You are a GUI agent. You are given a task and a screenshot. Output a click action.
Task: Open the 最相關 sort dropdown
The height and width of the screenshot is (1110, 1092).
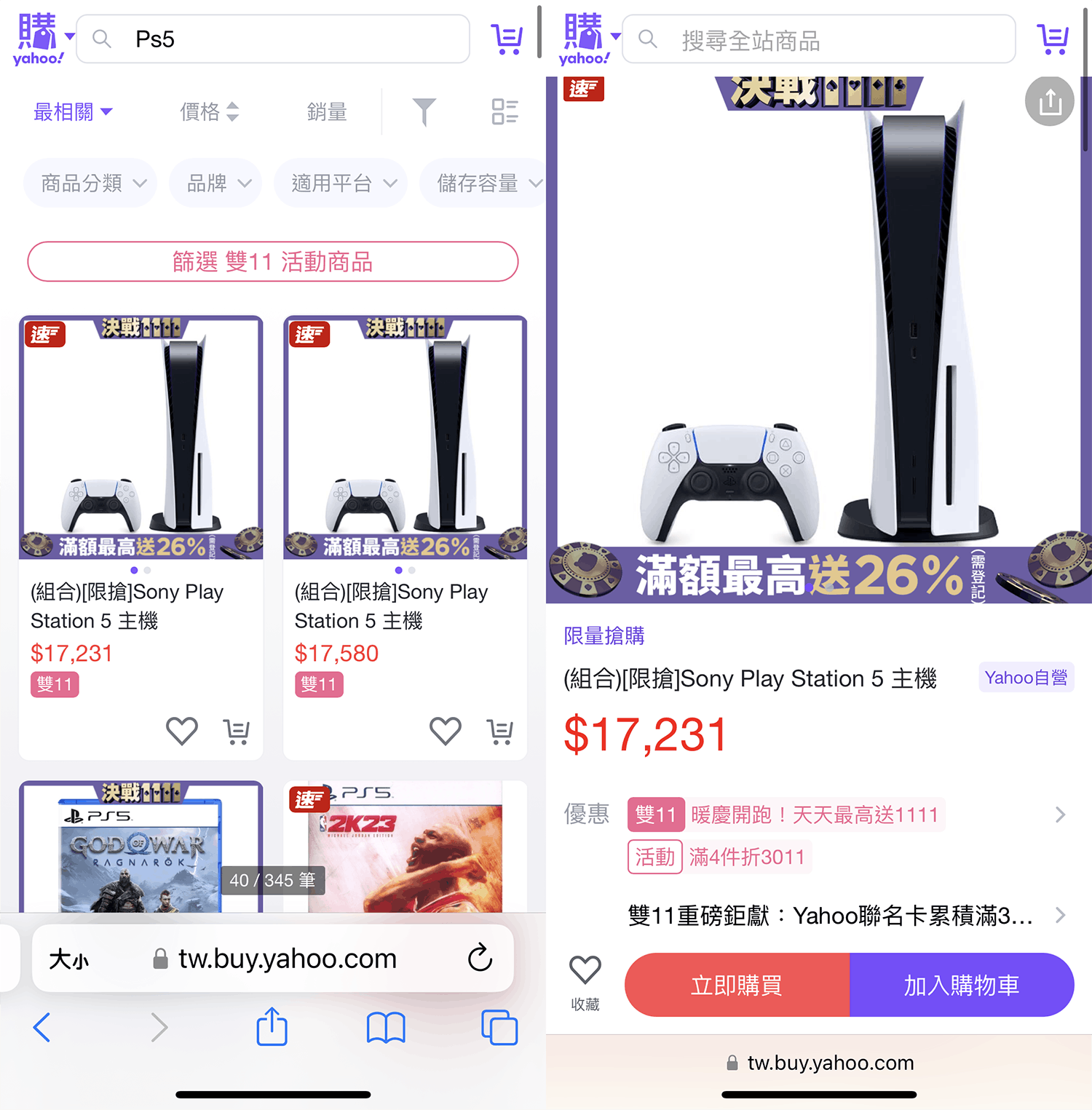pos(73,112)
